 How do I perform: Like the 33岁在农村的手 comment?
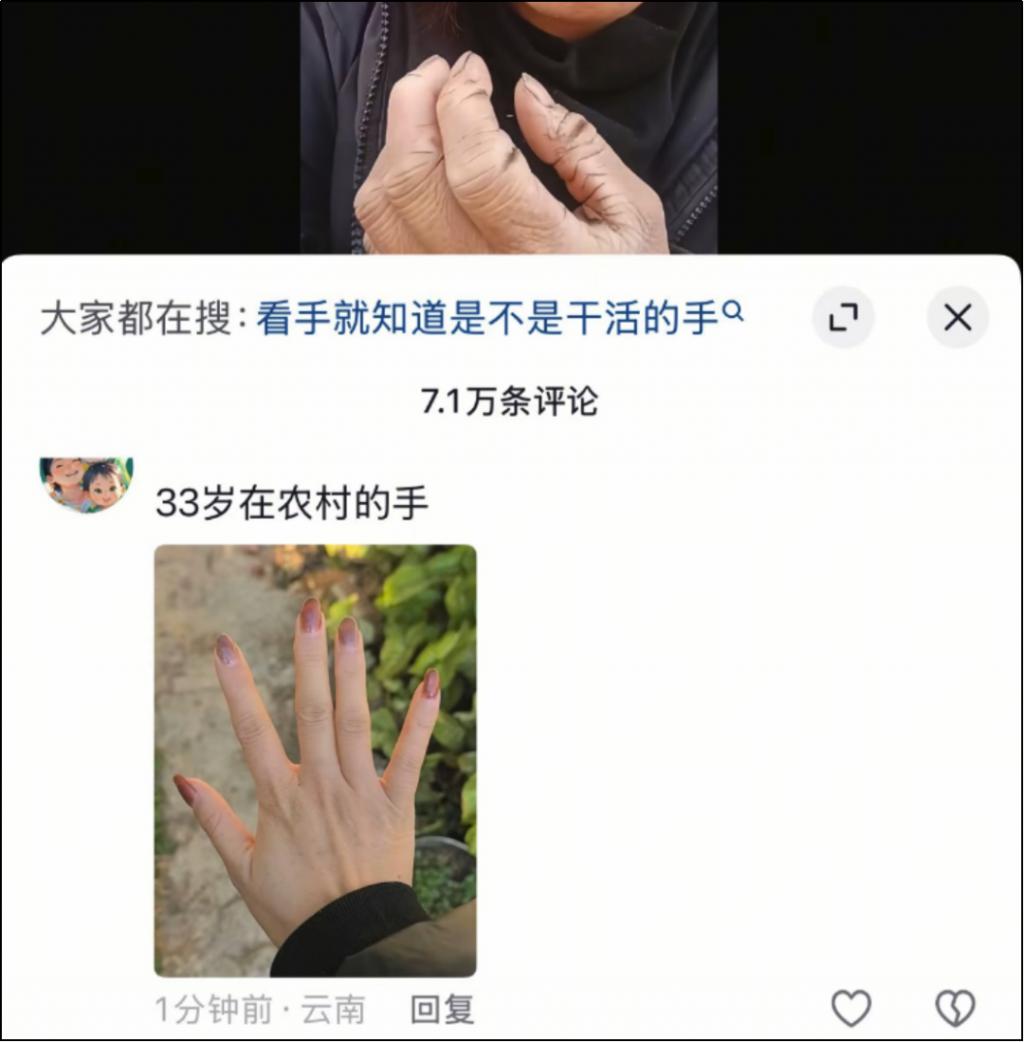pos(851,1008)
